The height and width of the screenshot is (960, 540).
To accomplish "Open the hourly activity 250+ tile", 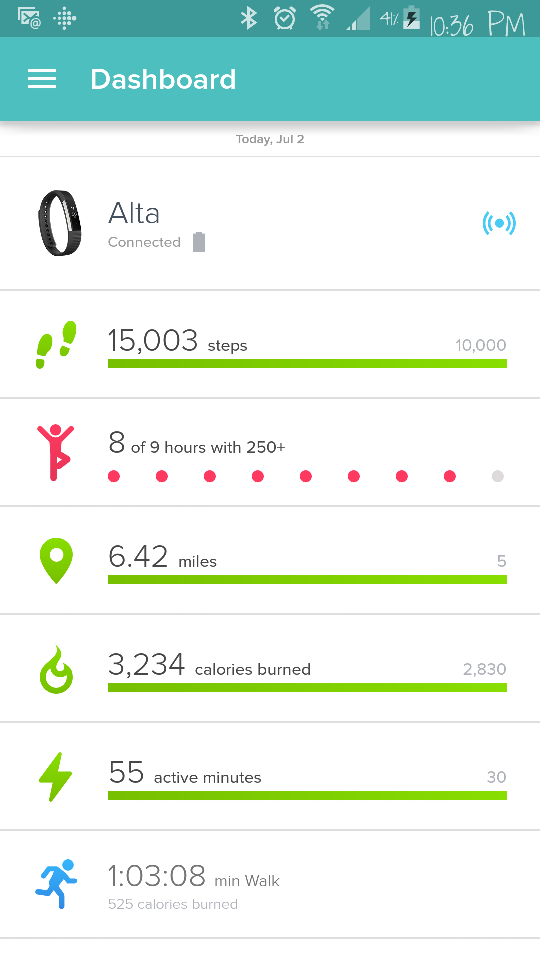I will (270, 452).
